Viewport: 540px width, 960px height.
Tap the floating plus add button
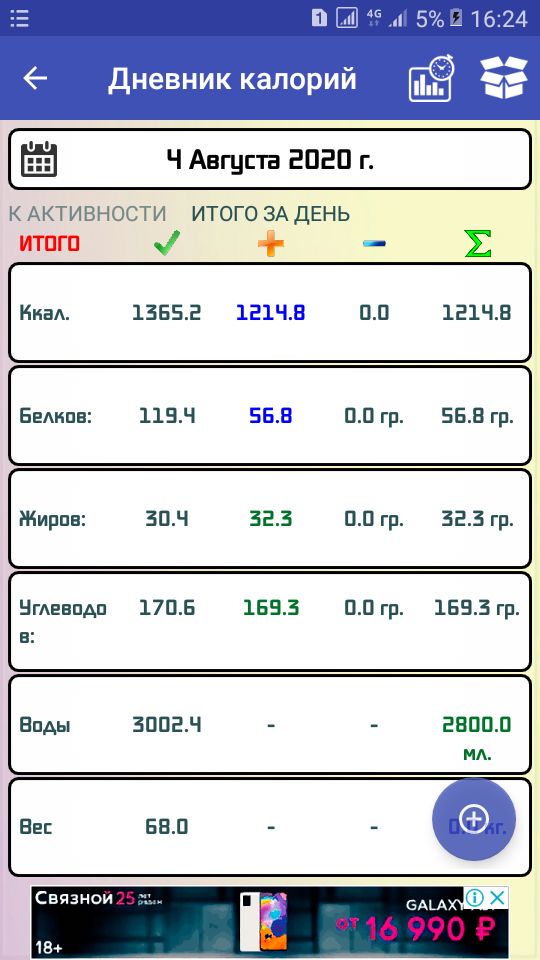474,819
